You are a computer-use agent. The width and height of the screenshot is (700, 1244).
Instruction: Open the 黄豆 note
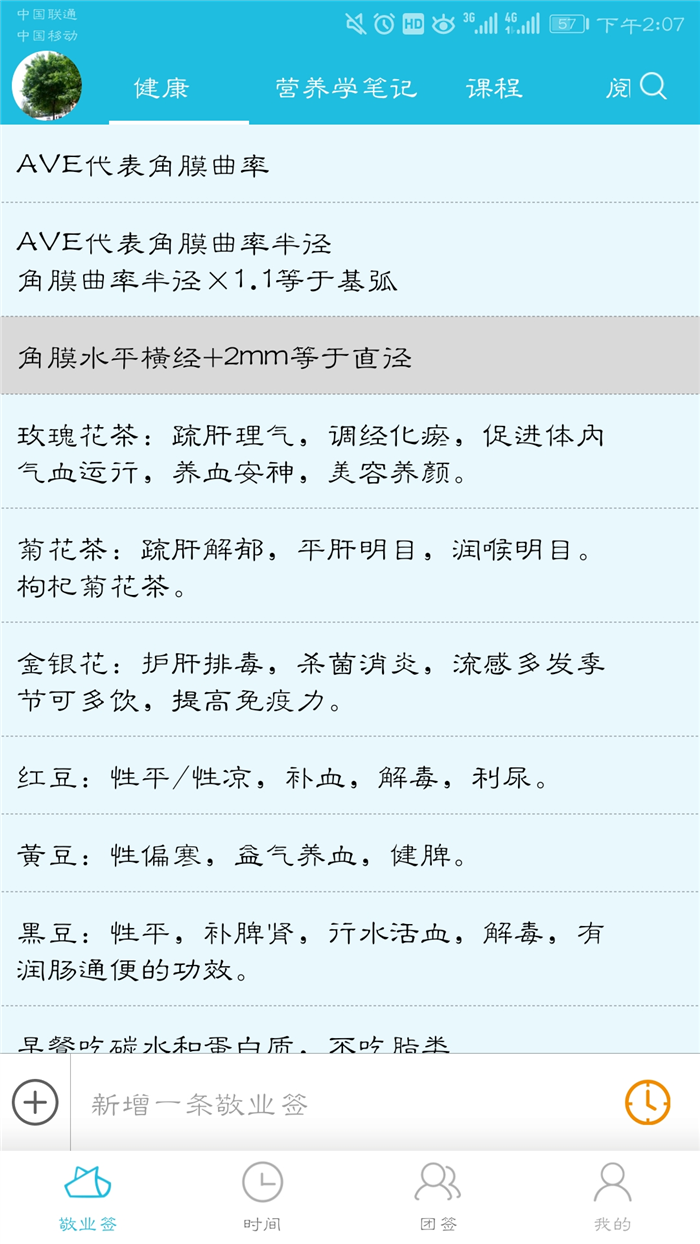[x=350, y=854]
